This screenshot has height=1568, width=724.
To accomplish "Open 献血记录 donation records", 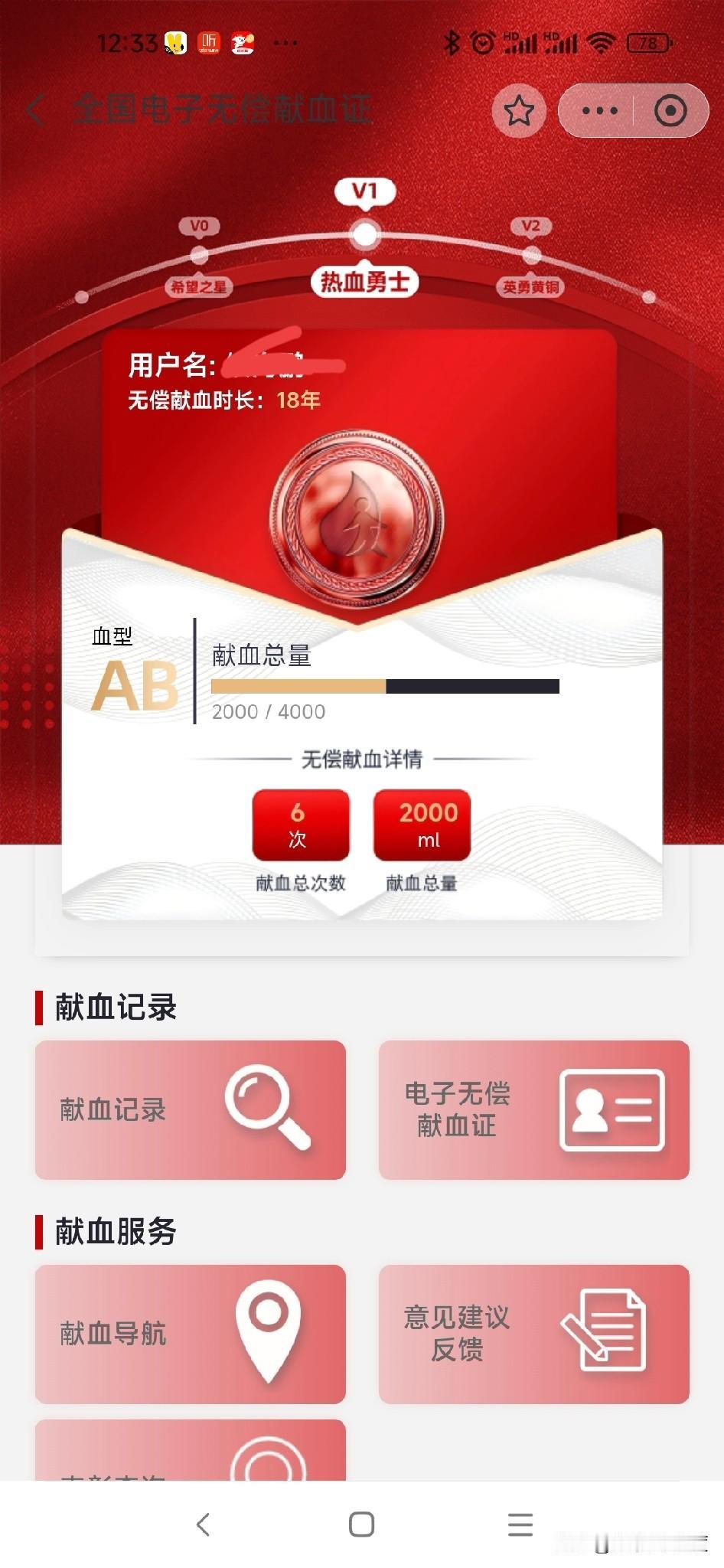I will point(190,1109).
